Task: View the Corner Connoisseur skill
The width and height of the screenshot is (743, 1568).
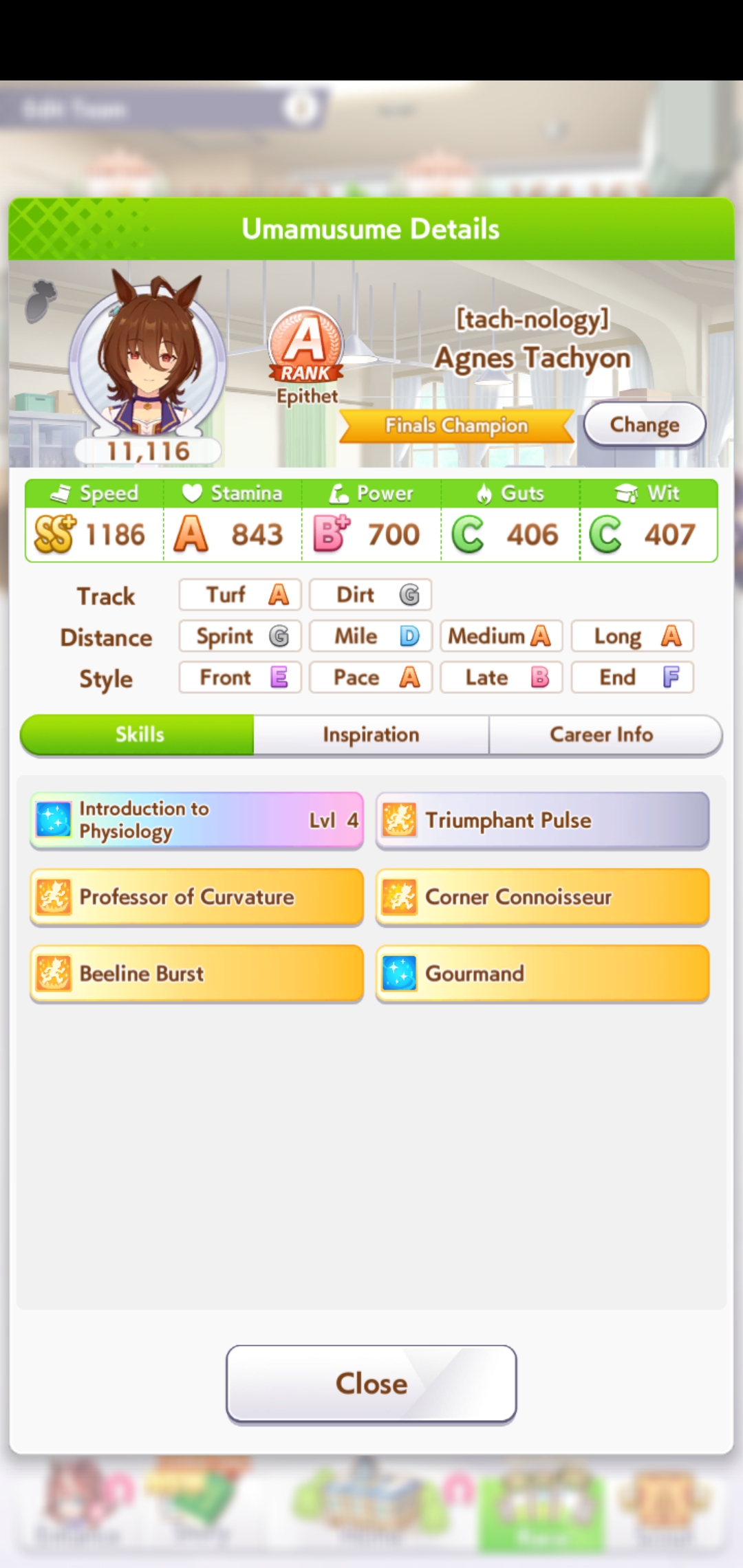Action: coord(542,897)
